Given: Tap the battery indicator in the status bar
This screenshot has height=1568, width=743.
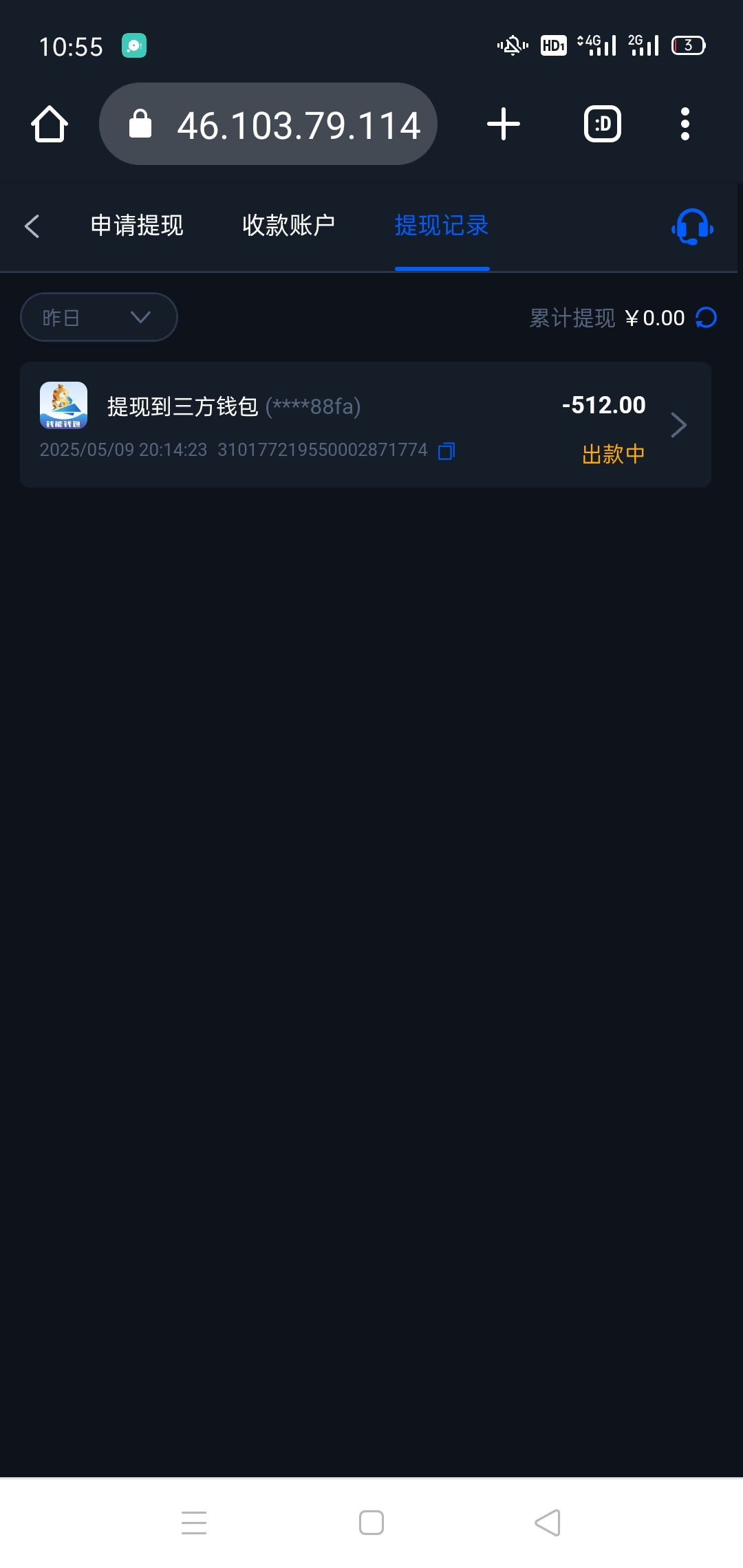Looking at the screenshot, I should click(x=688, y=45).
